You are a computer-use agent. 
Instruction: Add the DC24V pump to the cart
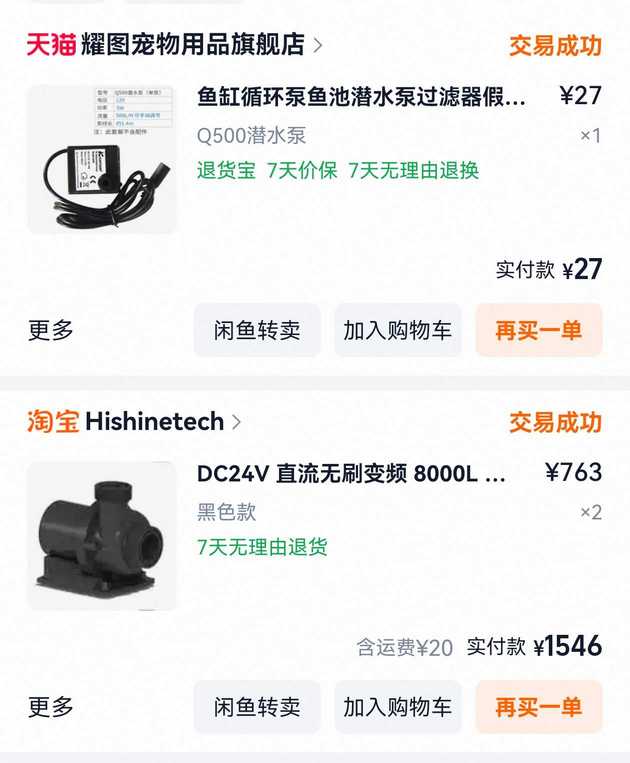click(397, 707)
